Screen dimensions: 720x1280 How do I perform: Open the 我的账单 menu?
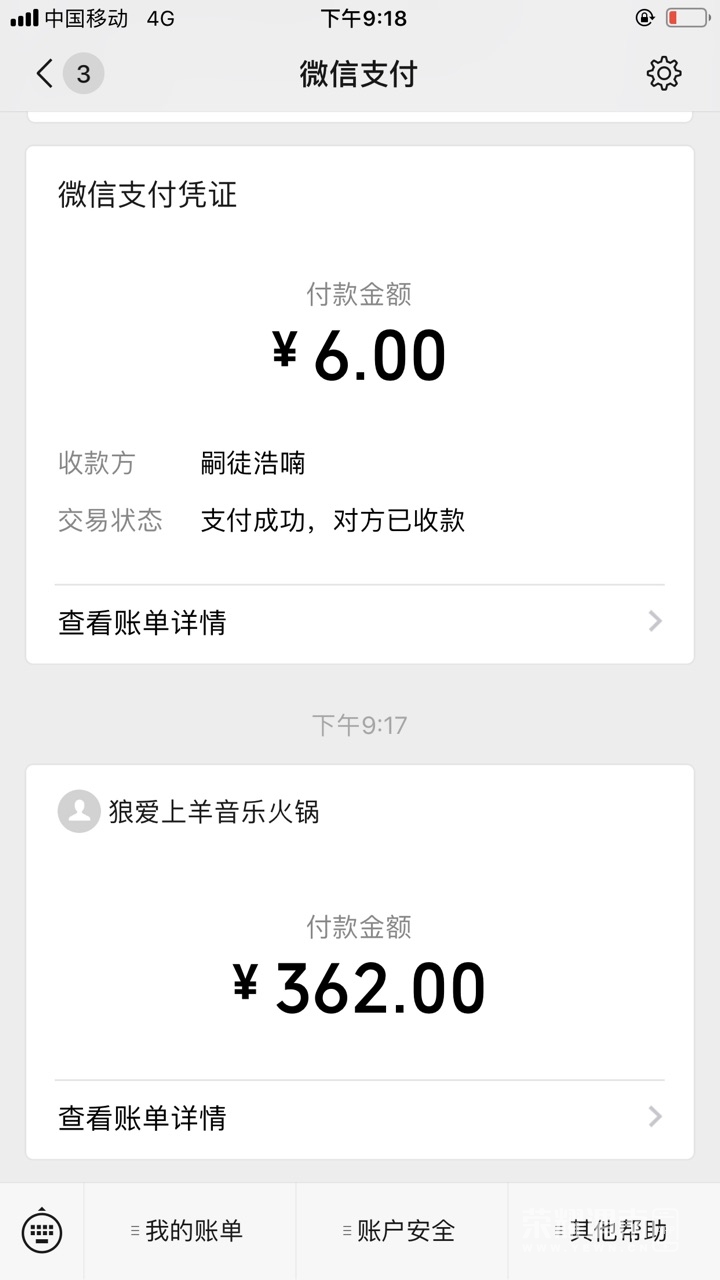tap(190, 1231)
